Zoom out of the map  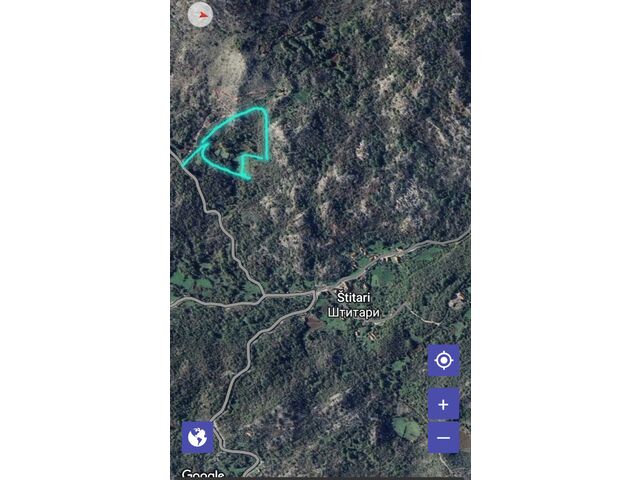pyautogui.click(x=443, y=438)
